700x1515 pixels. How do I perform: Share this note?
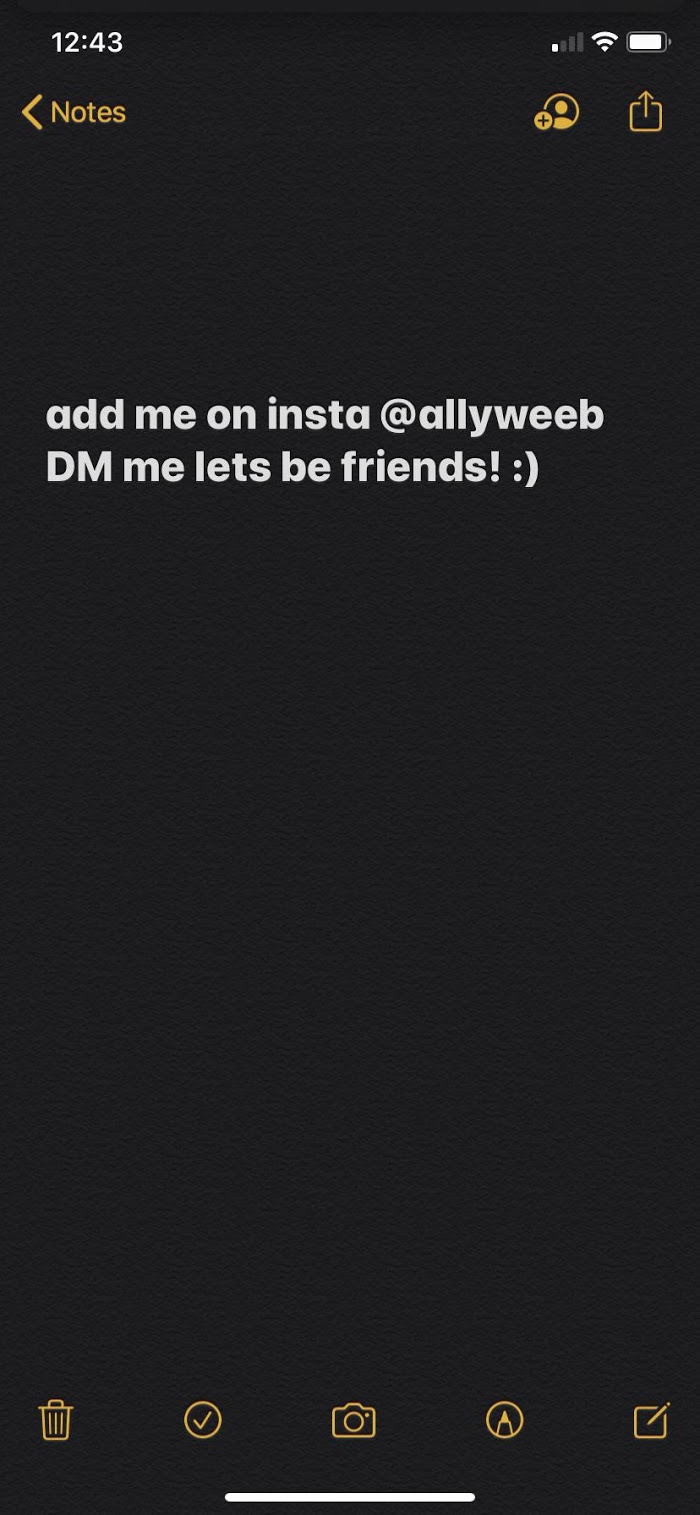pyautogui.click(x=646, y=111)
